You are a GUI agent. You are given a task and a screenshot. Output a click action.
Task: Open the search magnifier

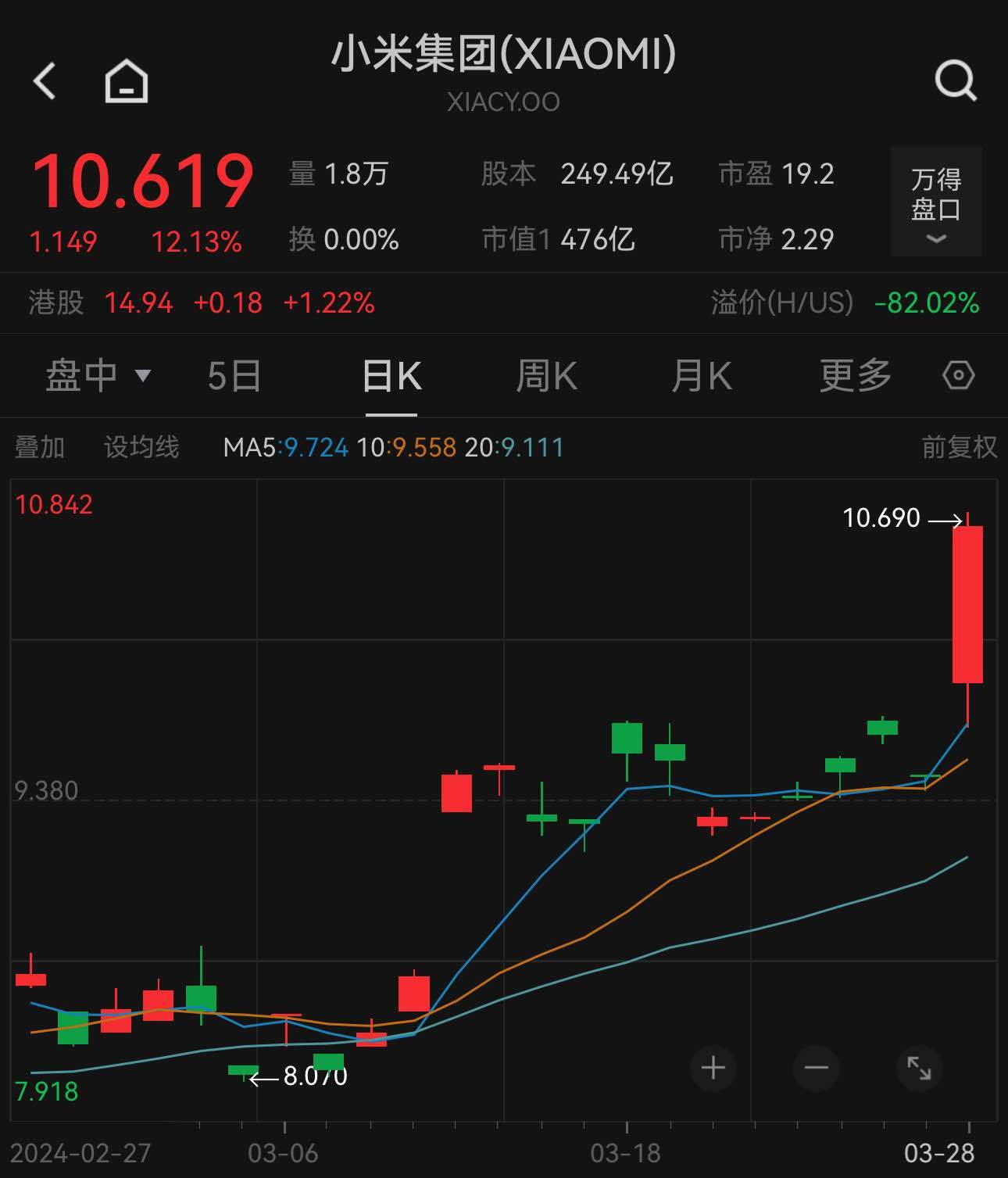tap(956, 81)
